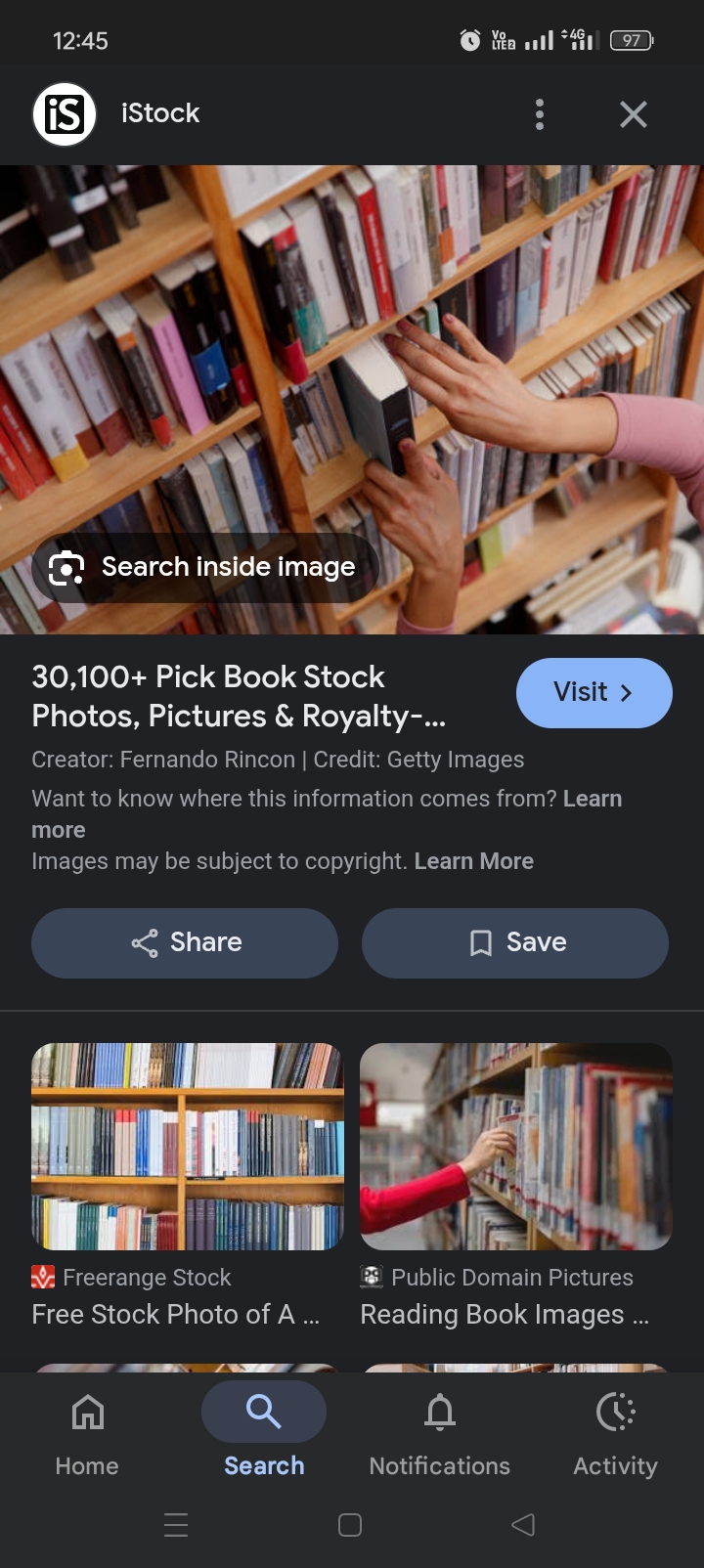Open Learn More about copyright
Viewport: 704px width, 1568px height.
point(474,861)
